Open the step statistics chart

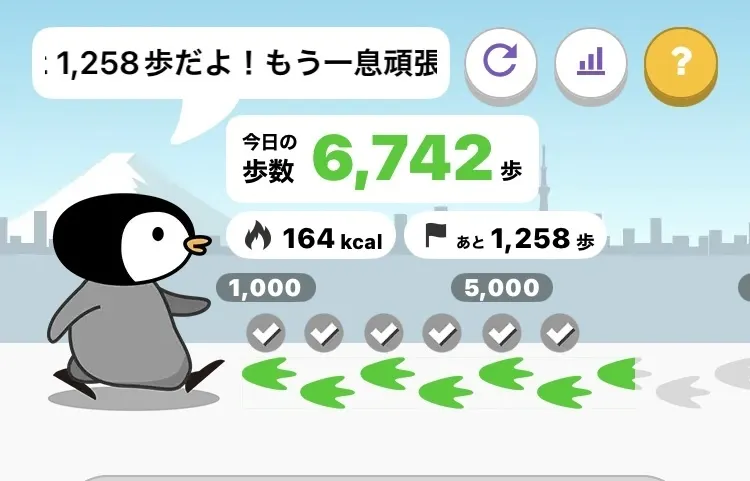pos(591,62)
